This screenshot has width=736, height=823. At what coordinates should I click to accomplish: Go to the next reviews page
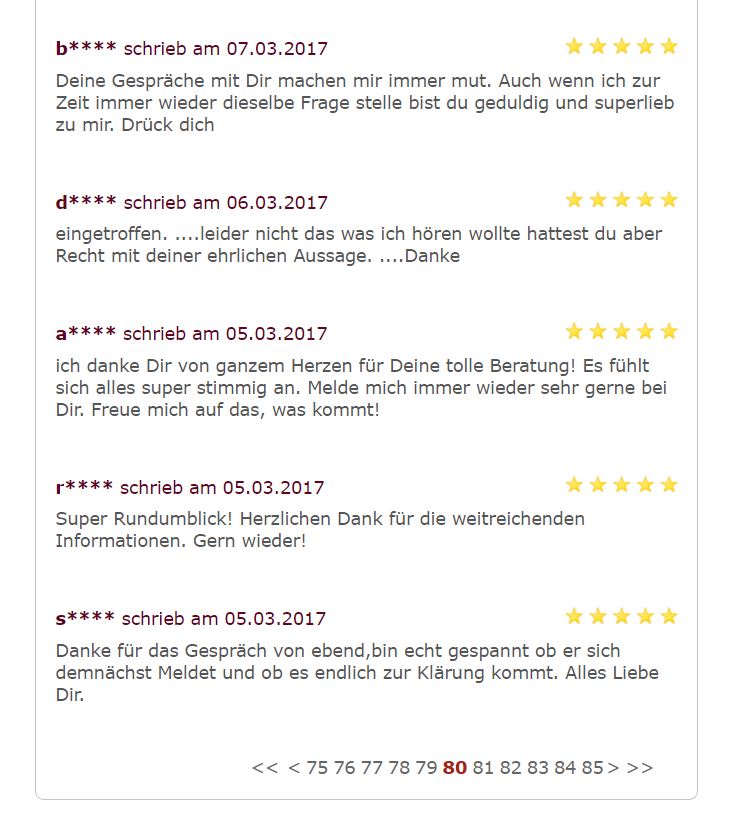pyautogui.click(x=614, y=768)
